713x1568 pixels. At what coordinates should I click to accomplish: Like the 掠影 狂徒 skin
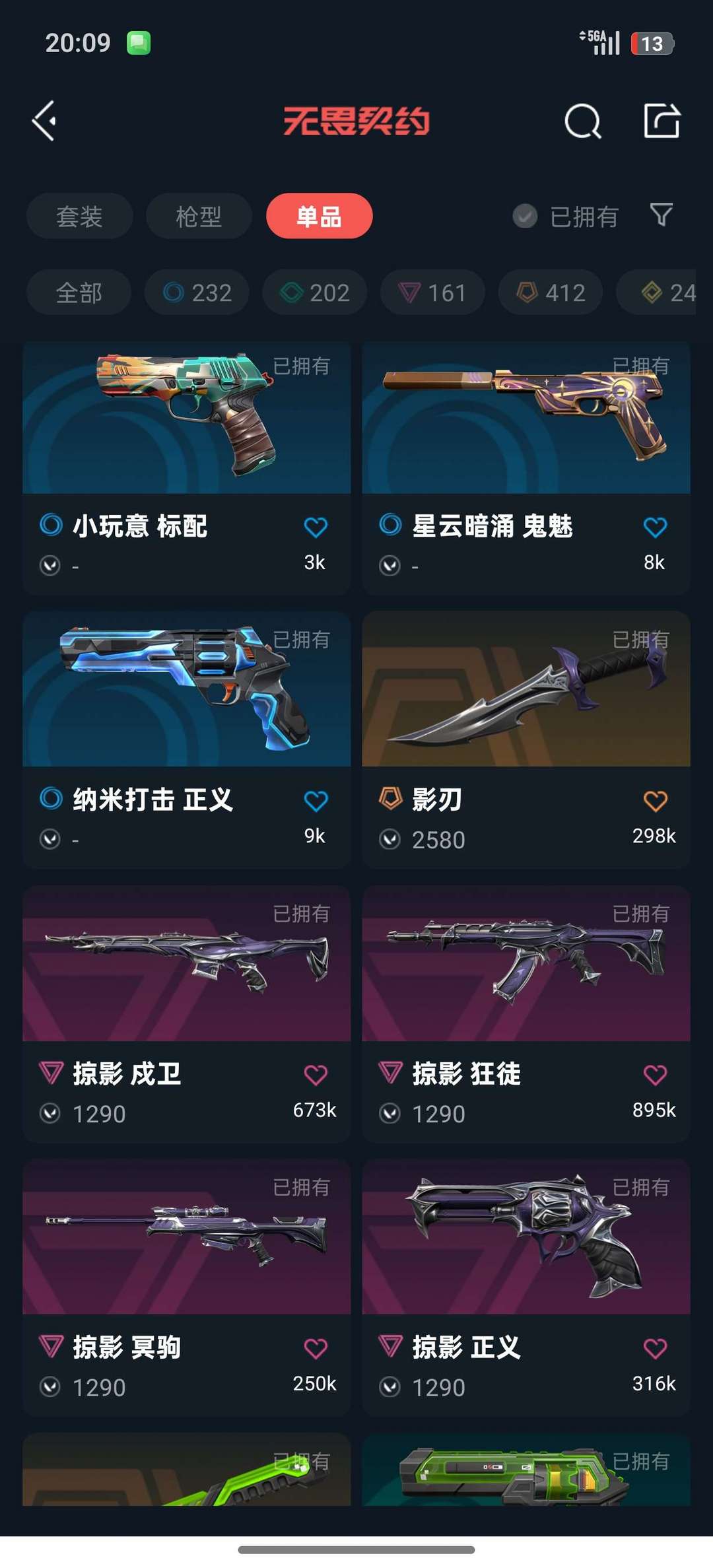[x=655, y=1075]
